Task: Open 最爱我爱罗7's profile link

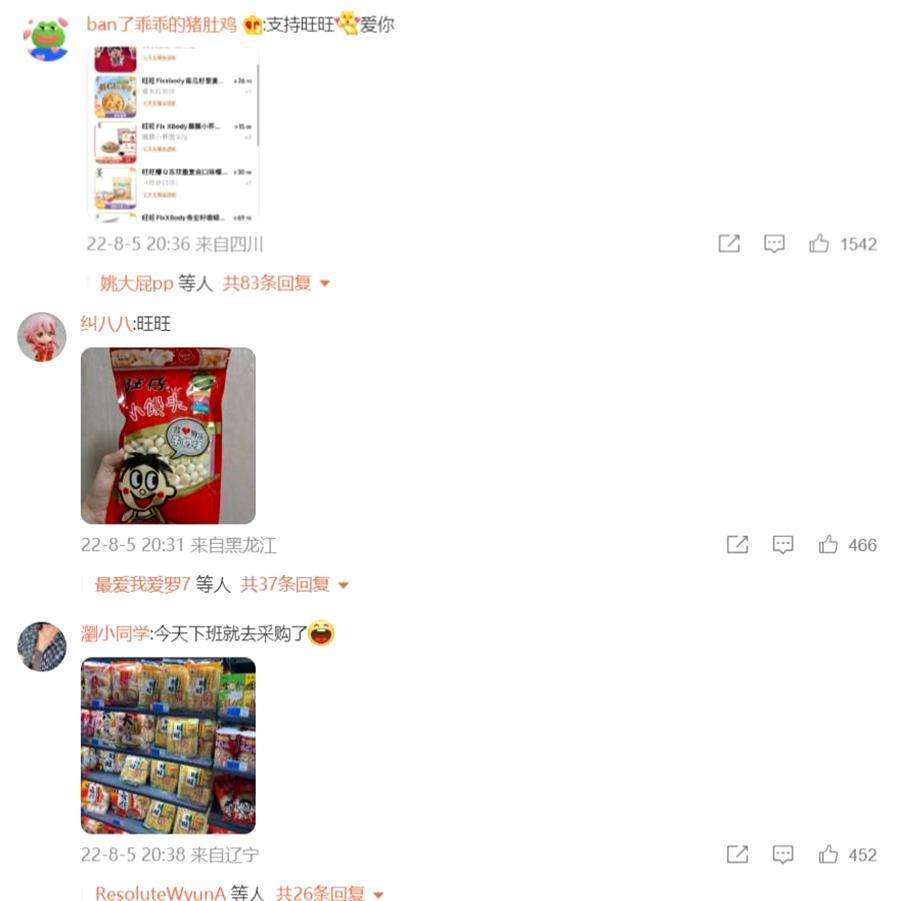Action: pyautogui.click(x=143, y=584)
